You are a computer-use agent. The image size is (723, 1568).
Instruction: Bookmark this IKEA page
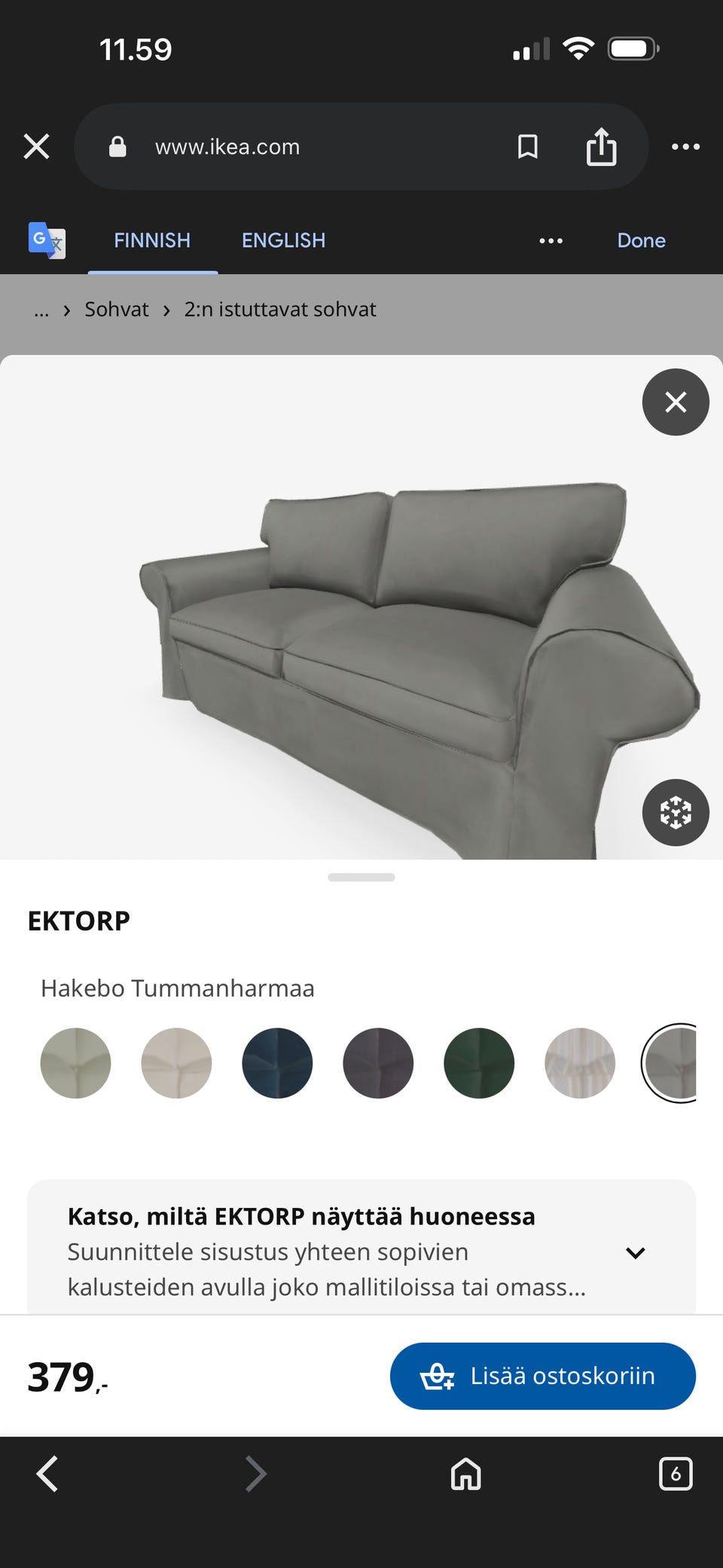[528, 146]
